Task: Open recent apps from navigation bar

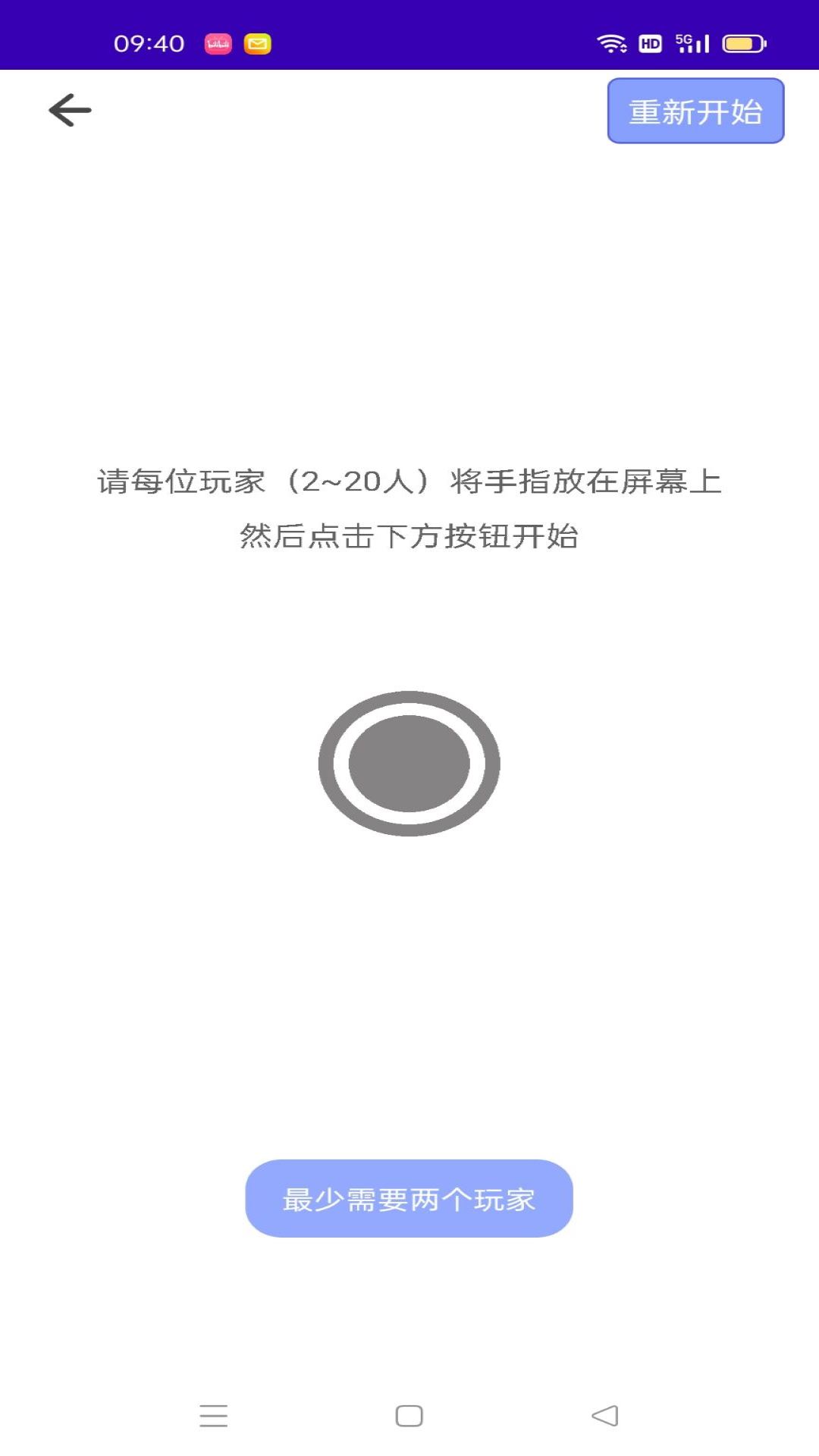Action: [x=213, y=1416]
